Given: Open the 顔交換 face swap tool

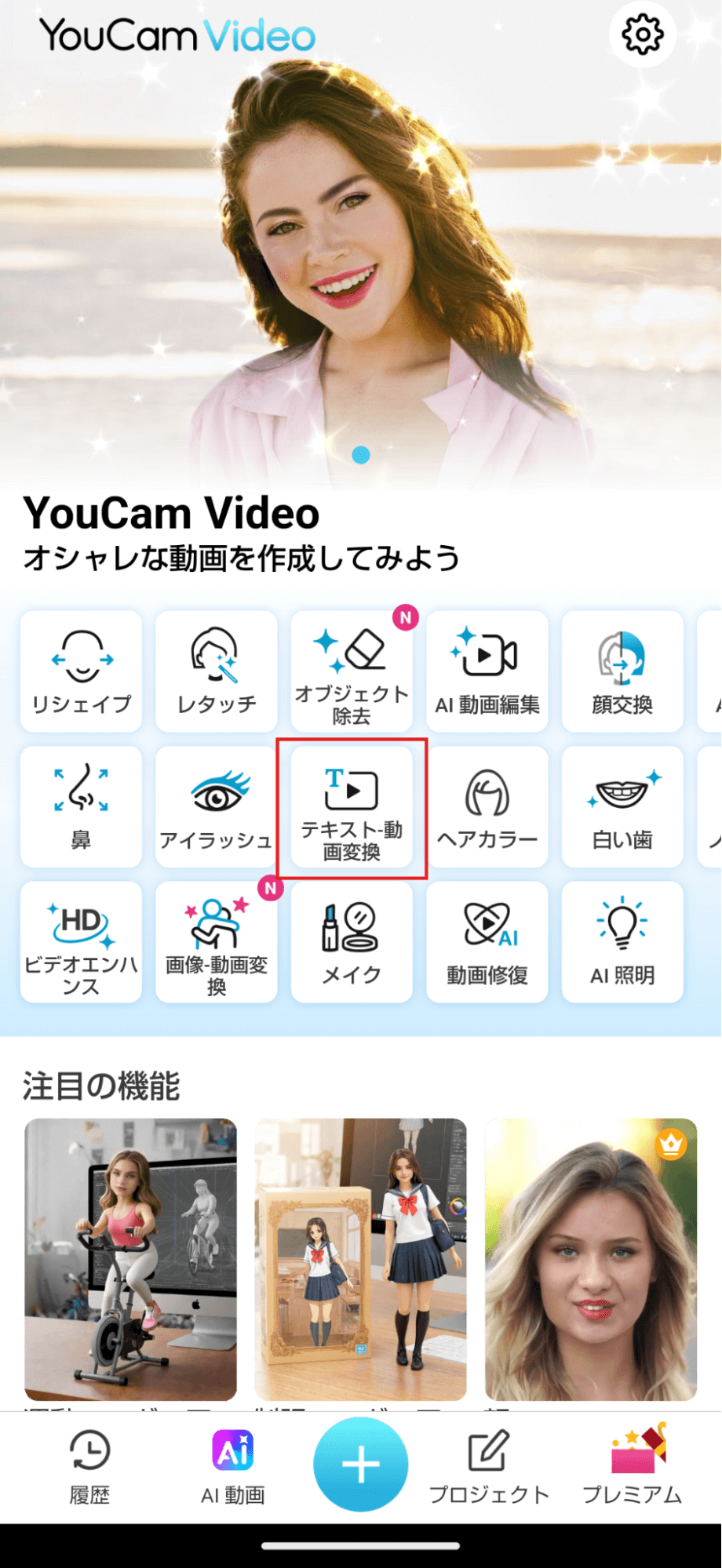Looking at the screenshot, I should [622, 671].
